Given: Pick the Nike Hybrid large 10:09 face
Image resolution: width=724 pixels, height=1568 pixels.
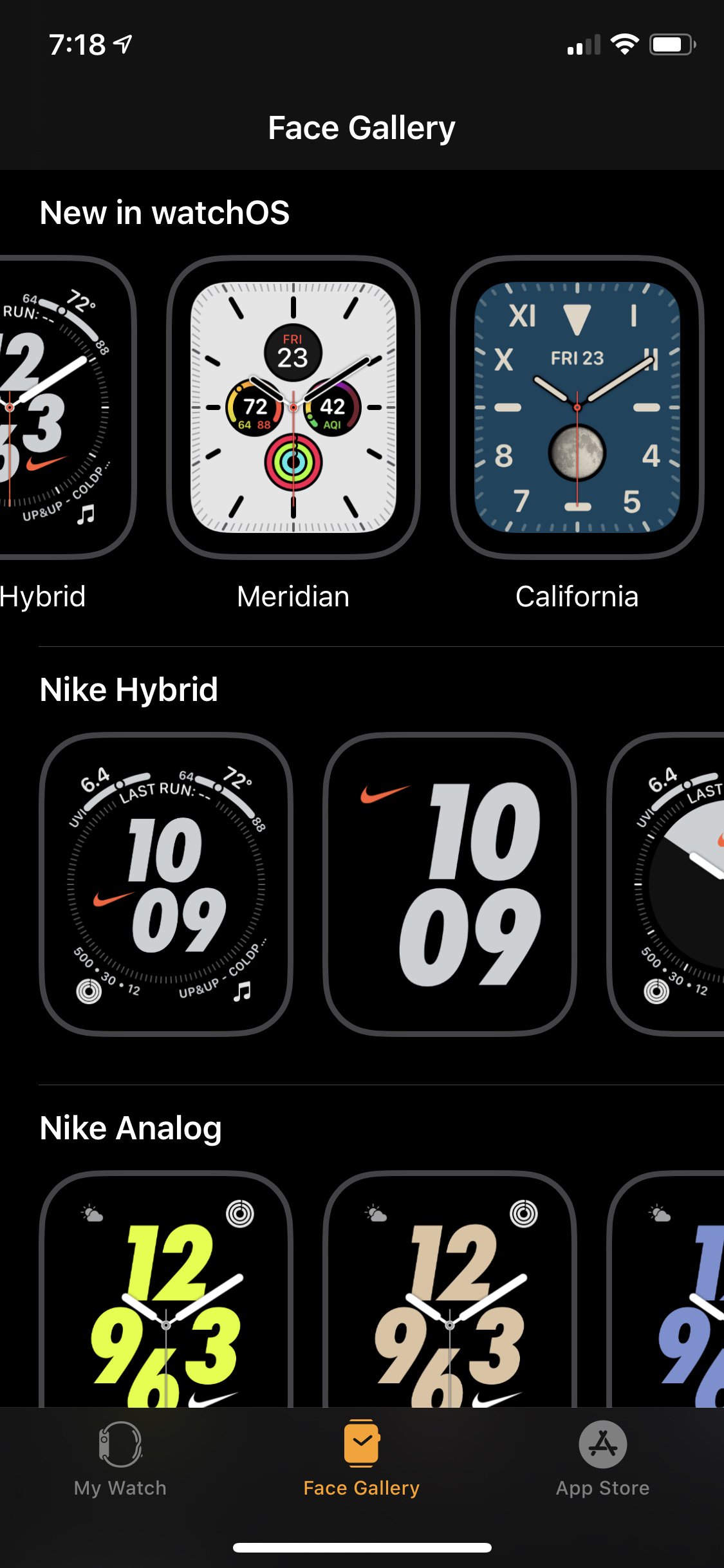Looking at the screenshot, I should click(450, 884).
